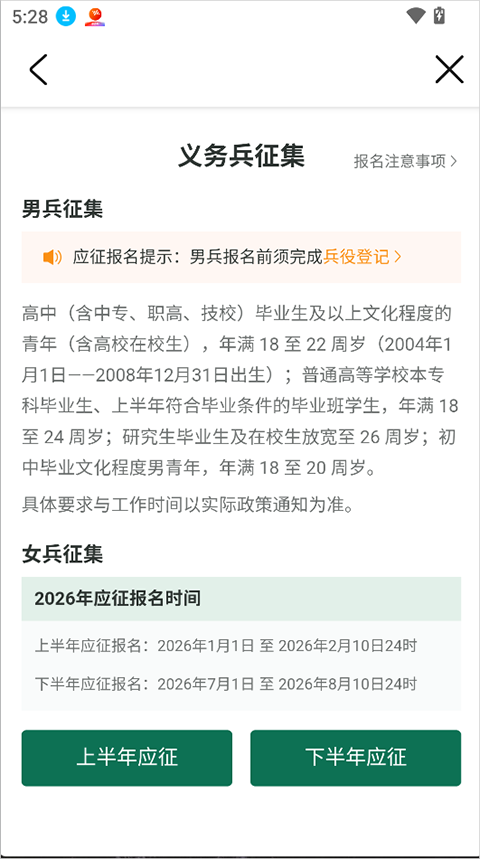Select the 下半年应征 button
Screen dimensions: 480x859
click(356, 758)
